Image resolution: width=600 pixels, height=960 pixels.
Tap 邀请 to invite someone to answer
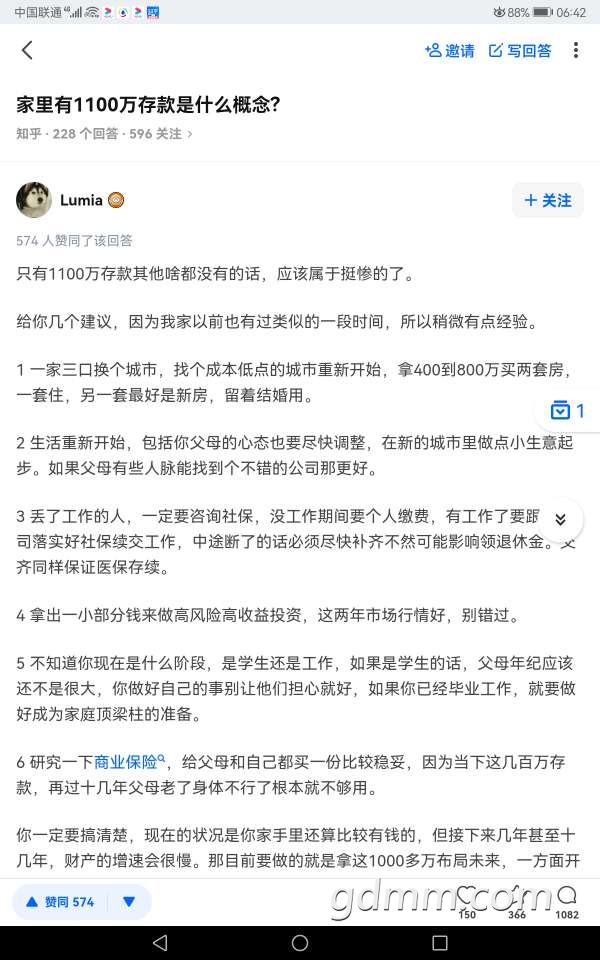click(449, 51)
